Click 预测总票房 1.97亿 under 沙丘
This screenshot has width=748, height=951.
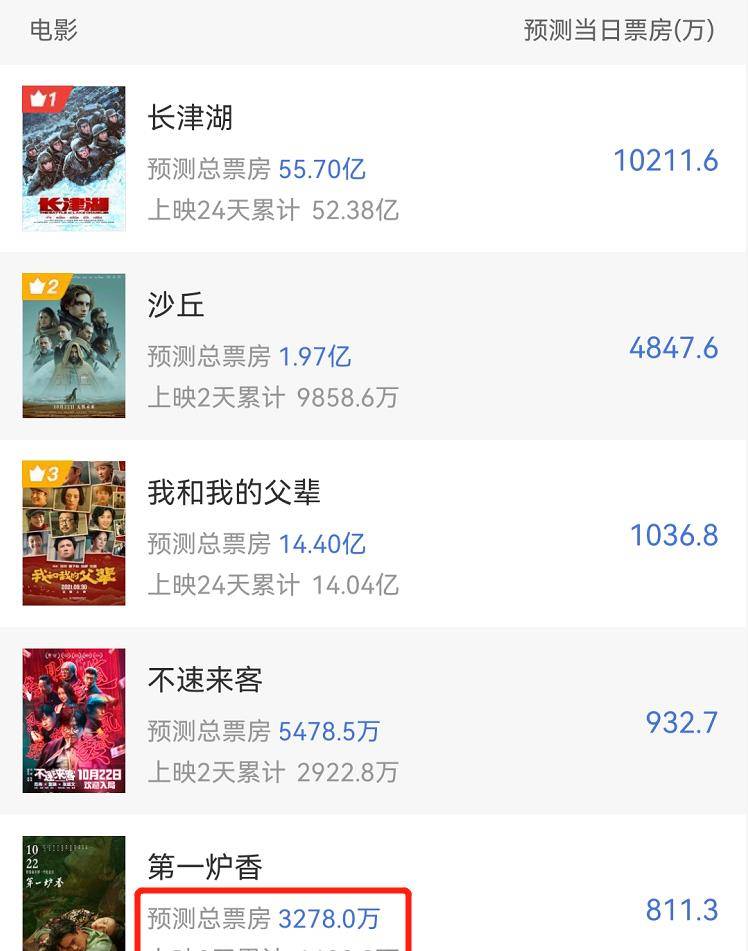pyautogui.click(x=248, y=357)
